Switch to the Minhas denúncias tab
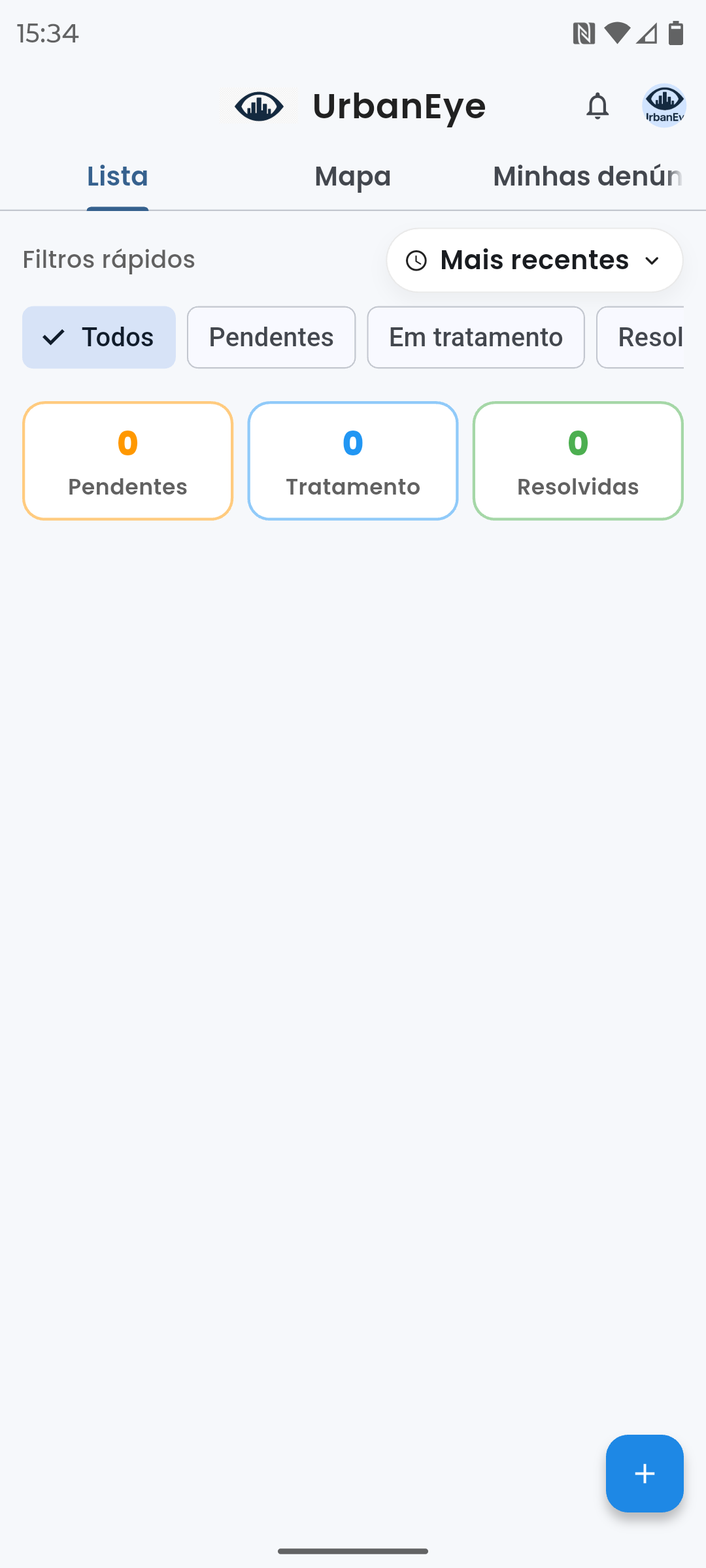 tap(587, 176)
